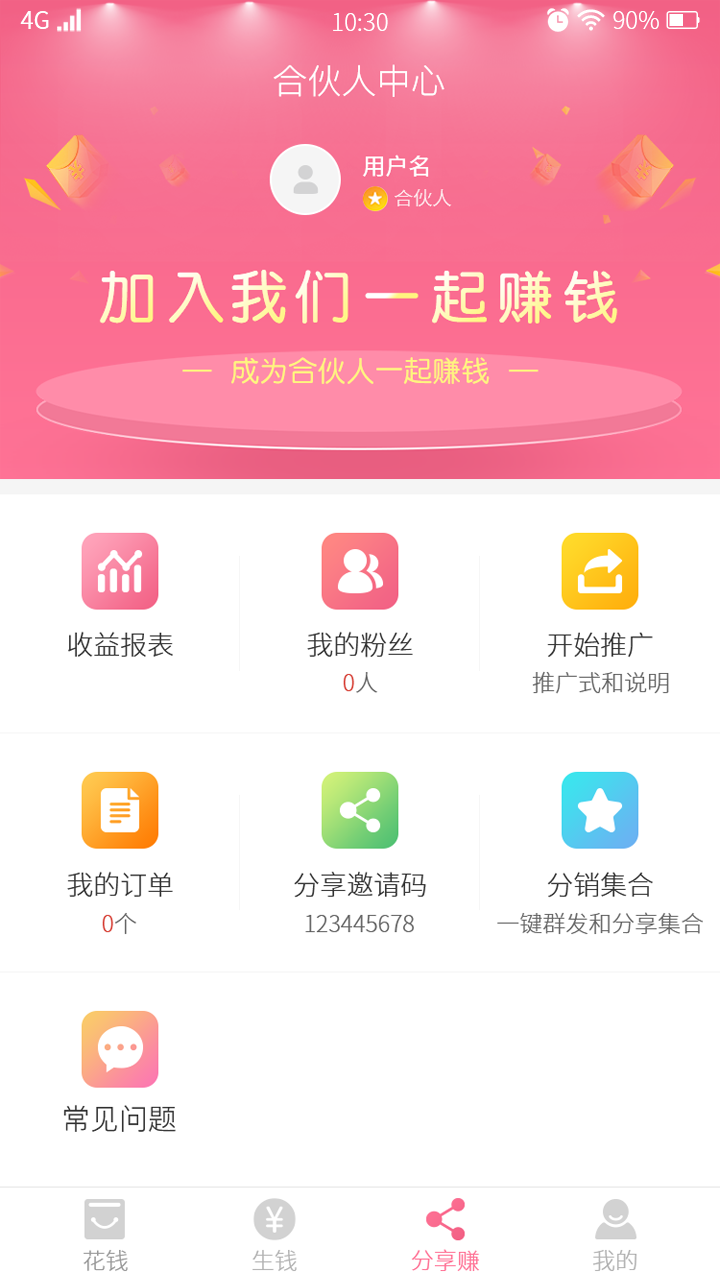
Task: Tap the user avatar picture
Action: (x=305, y=180)
